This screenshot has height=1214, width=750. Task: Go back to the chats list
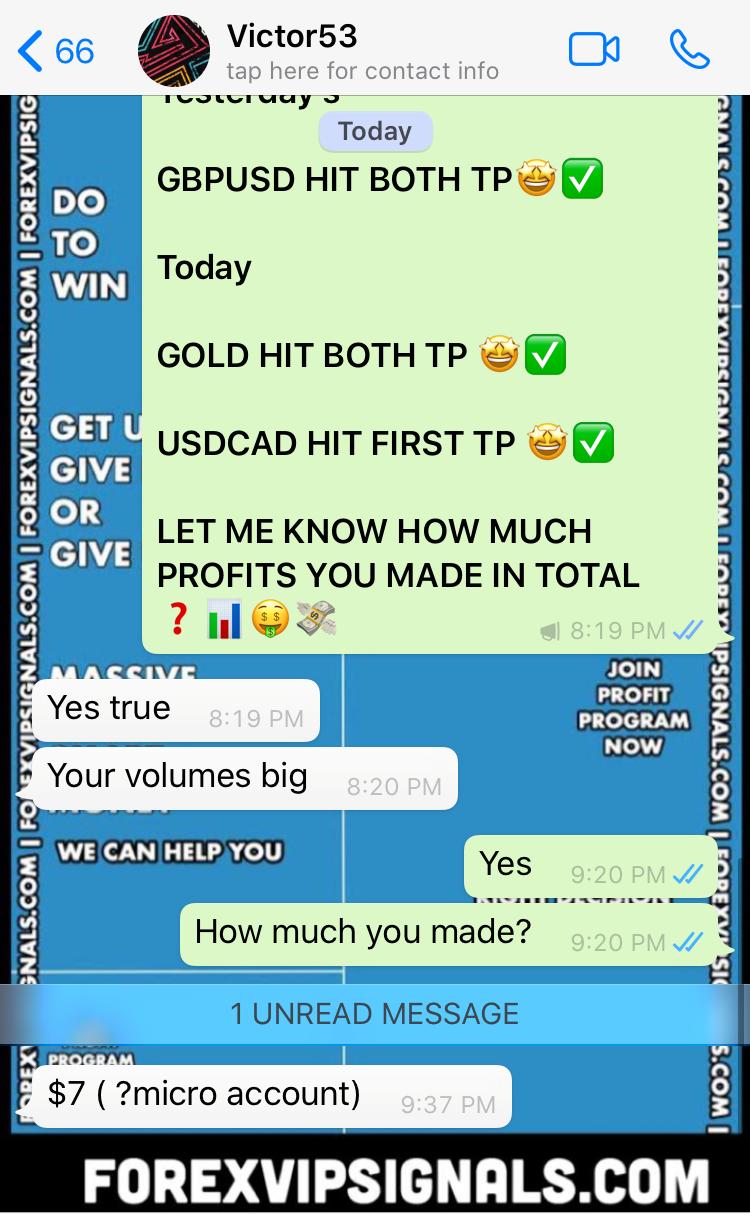click(55, 50)
